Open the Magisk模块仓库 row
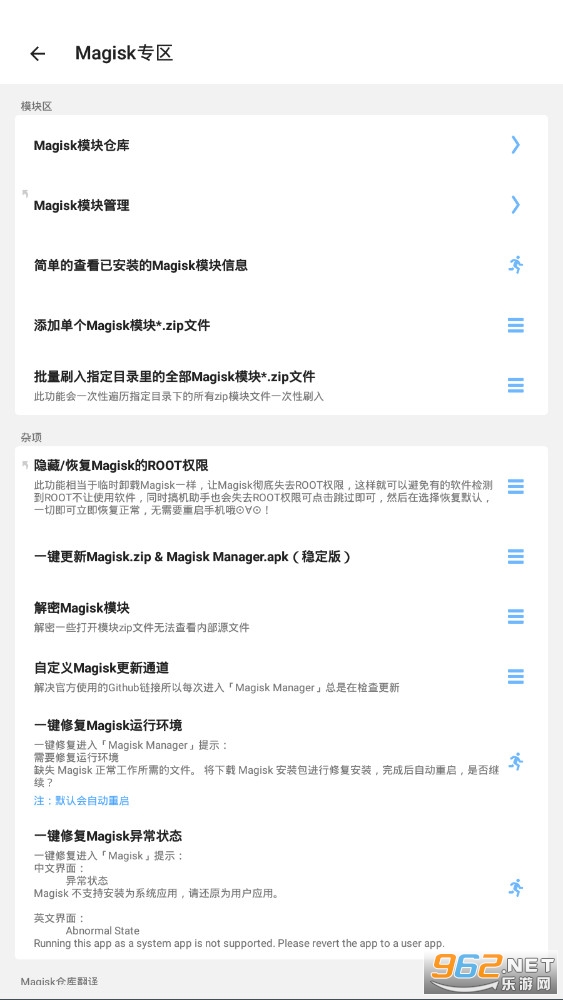 click(x=281, y=145)
